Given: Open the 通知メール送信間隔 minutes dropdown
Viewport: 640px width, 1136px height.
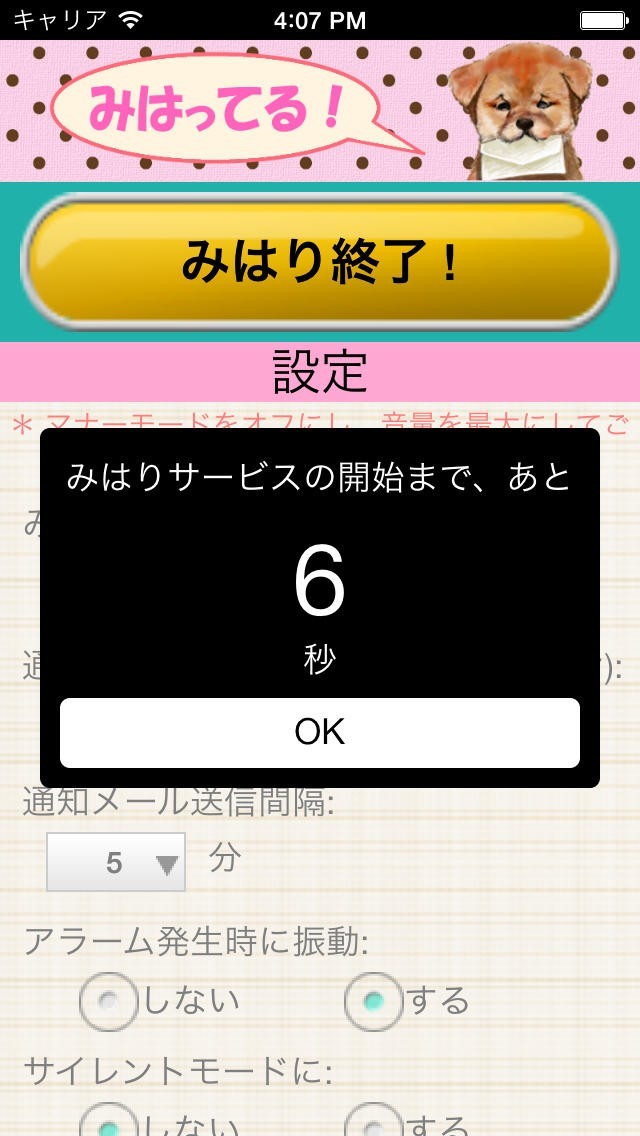Looking at the screenshot, I should coord(116,862).
